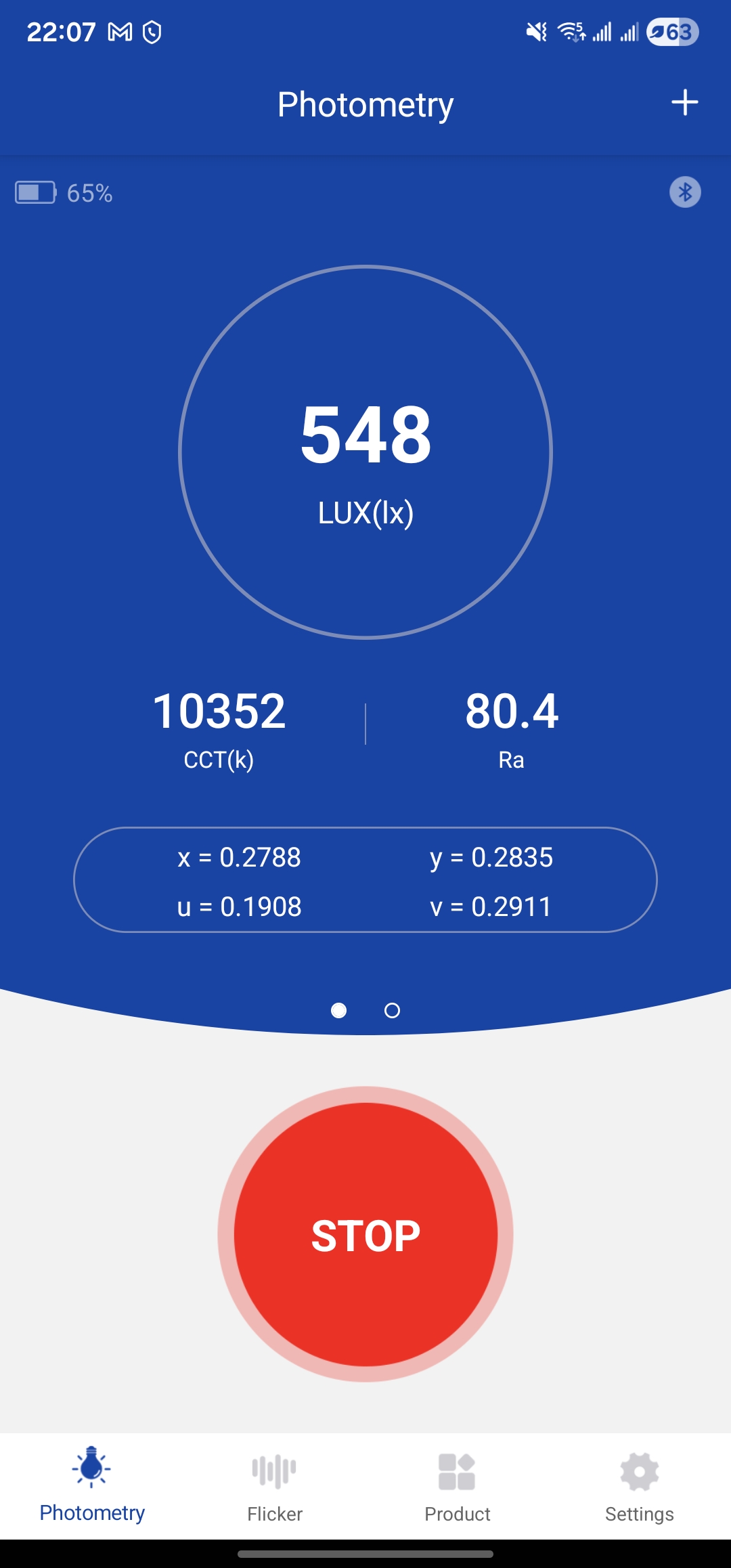
Task: Select the Photometry tab
Action: (x=92, y=1487)
